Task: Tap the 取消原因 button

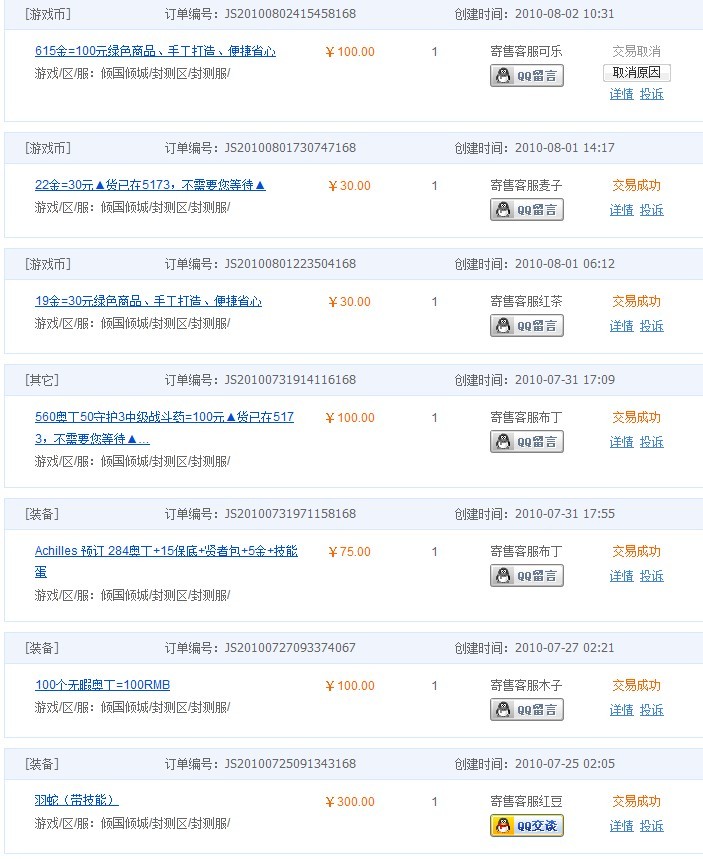Action: click(636, 73)
